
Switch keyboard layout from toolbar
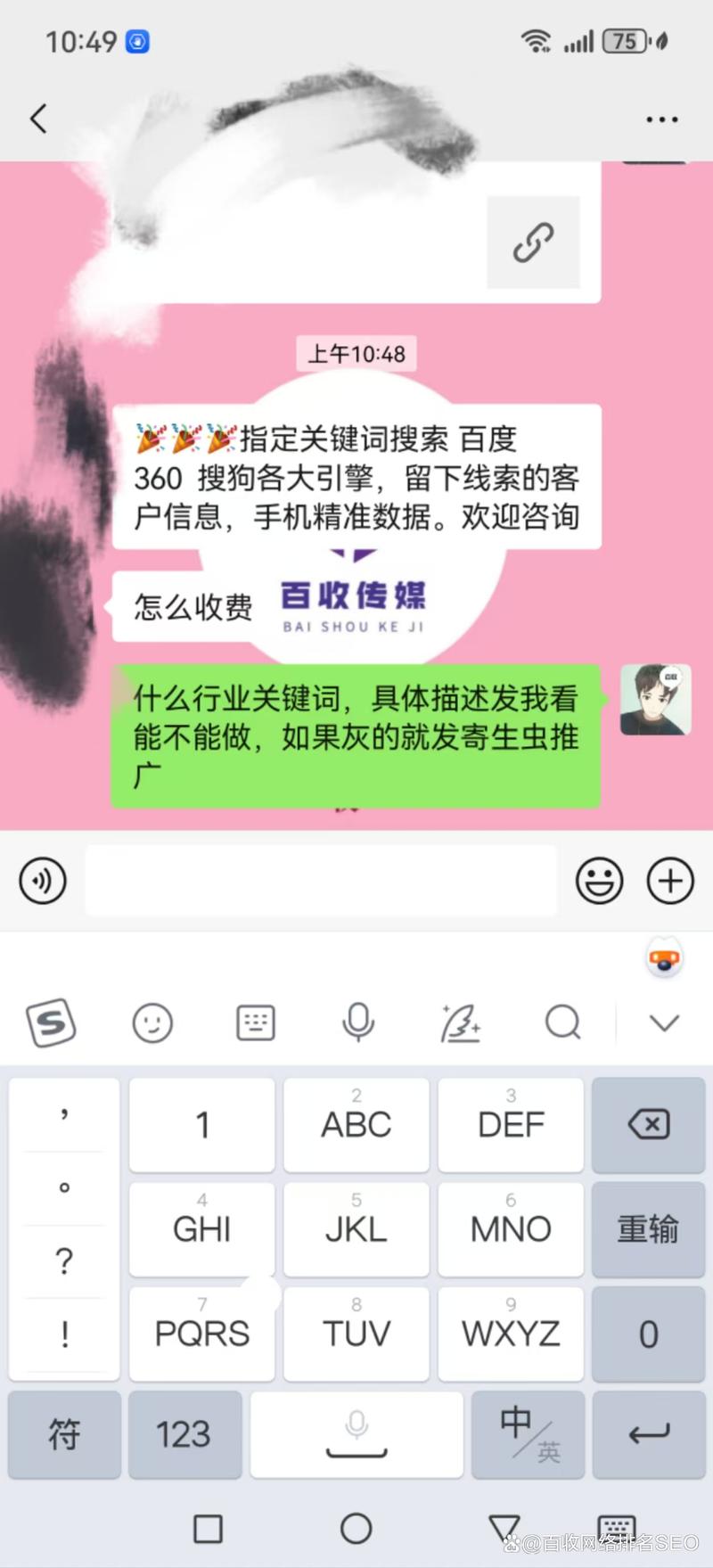[x=256, y=1022]
